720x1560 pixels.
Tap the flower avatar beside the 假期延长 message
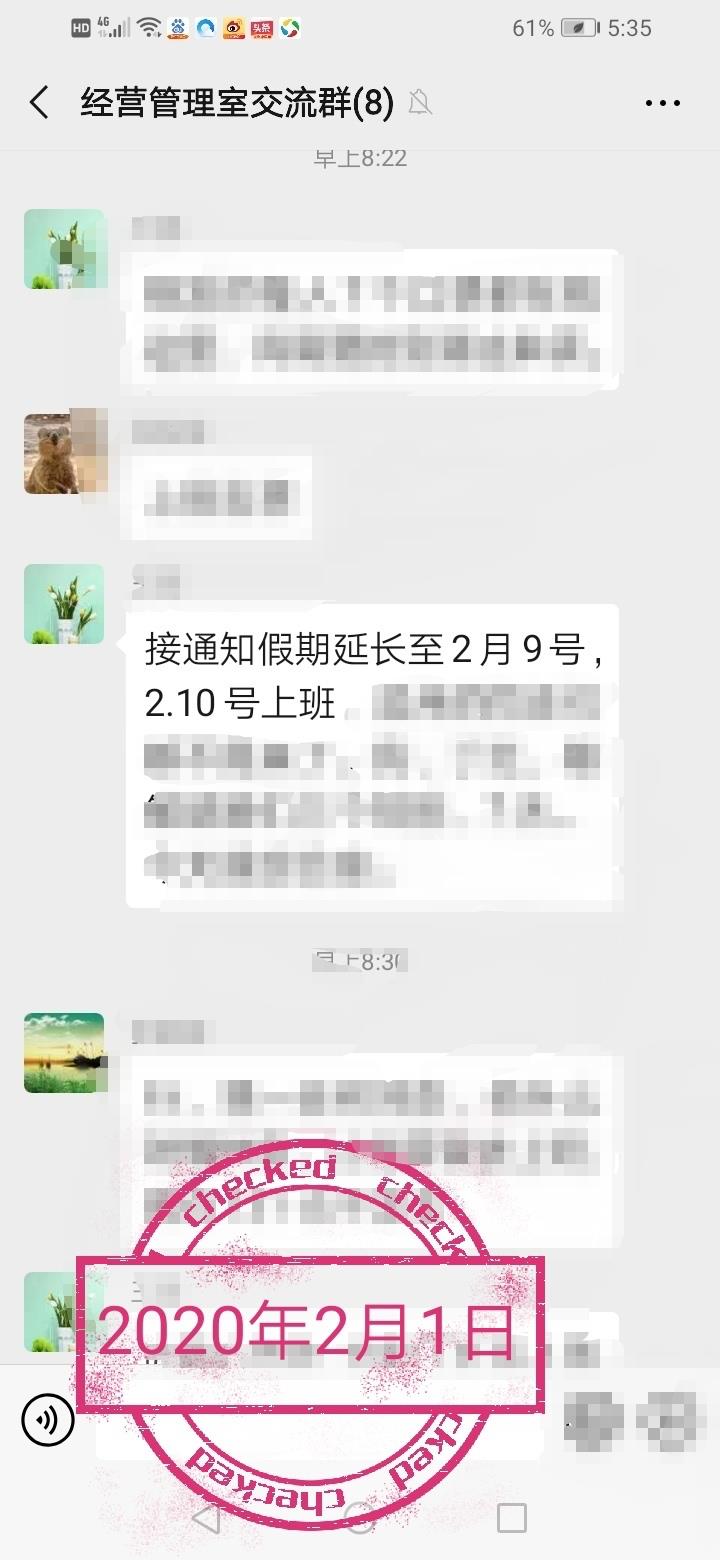(x=64, y=604)
